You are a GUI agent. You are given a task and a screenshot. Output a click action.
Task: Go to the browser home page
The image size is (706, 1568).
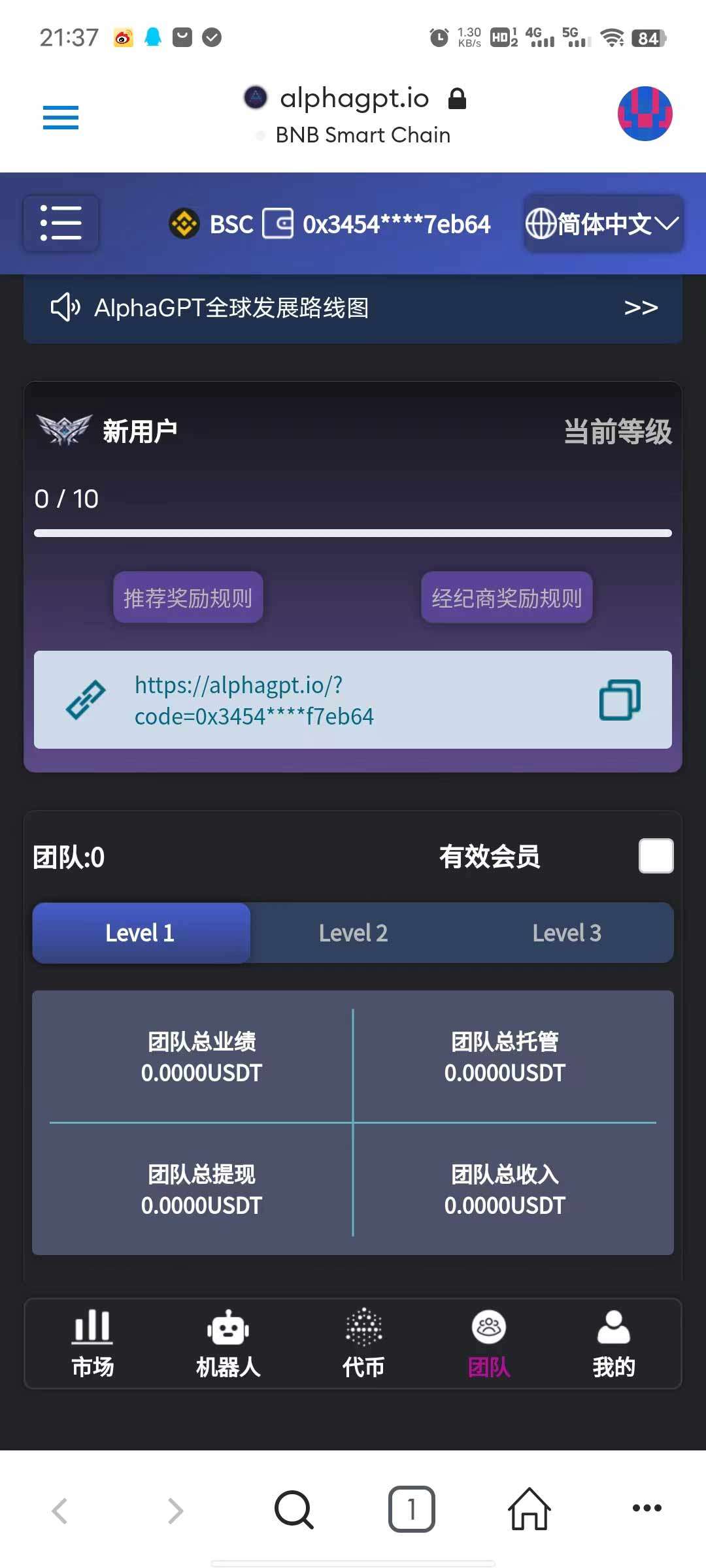529,1509
